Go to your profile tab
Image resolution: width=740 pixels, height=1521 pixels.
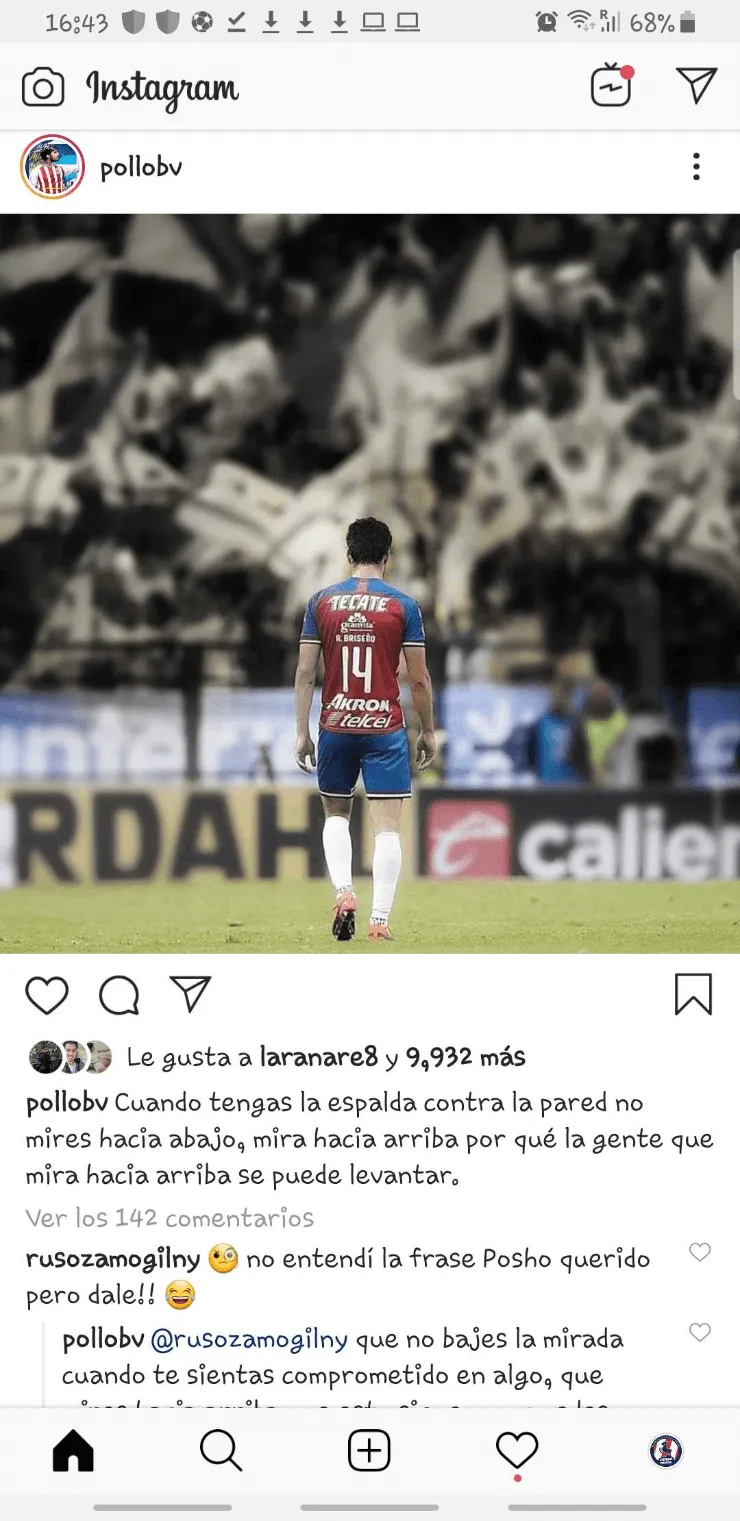coord(666,1450)
